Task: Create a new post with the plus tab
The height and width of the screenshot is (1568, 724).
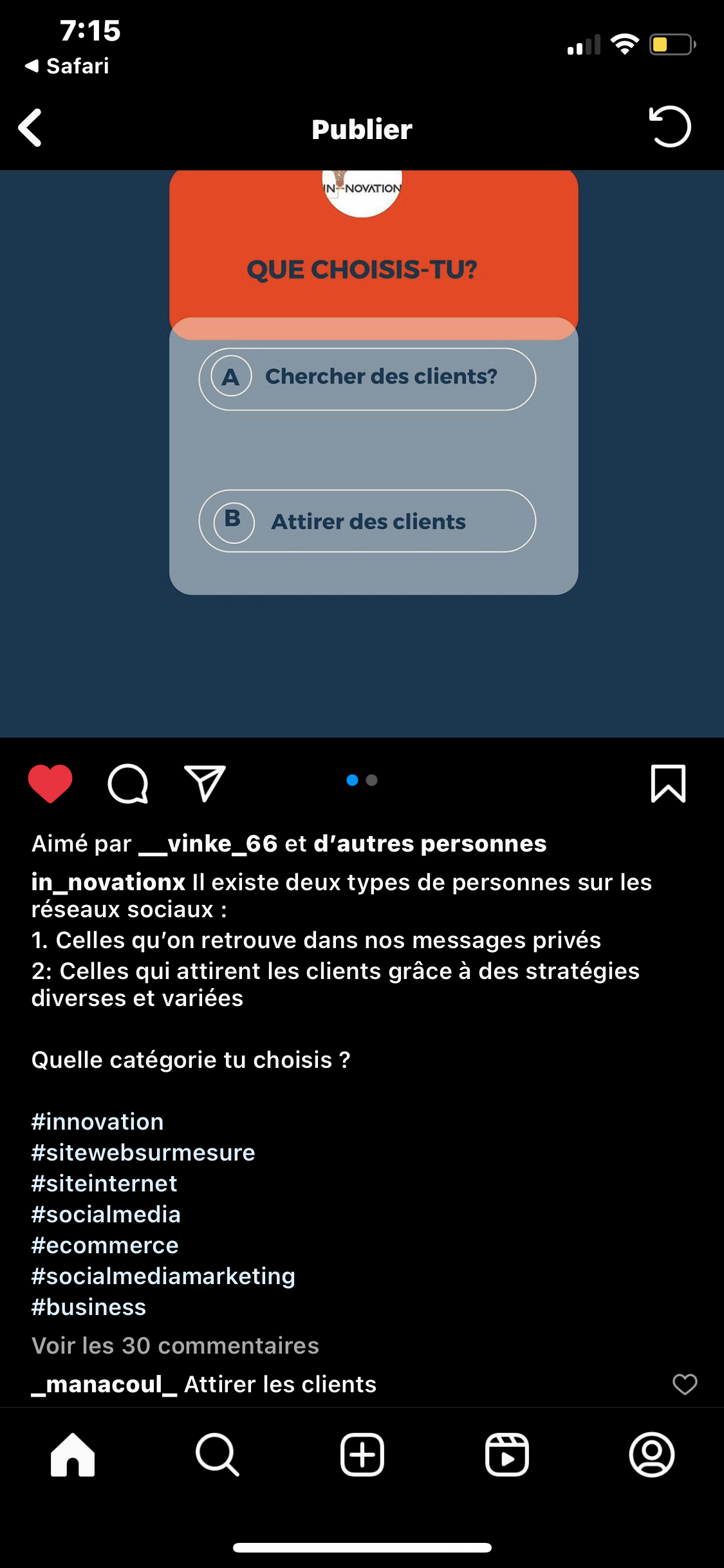Action: click(362, 1455)
